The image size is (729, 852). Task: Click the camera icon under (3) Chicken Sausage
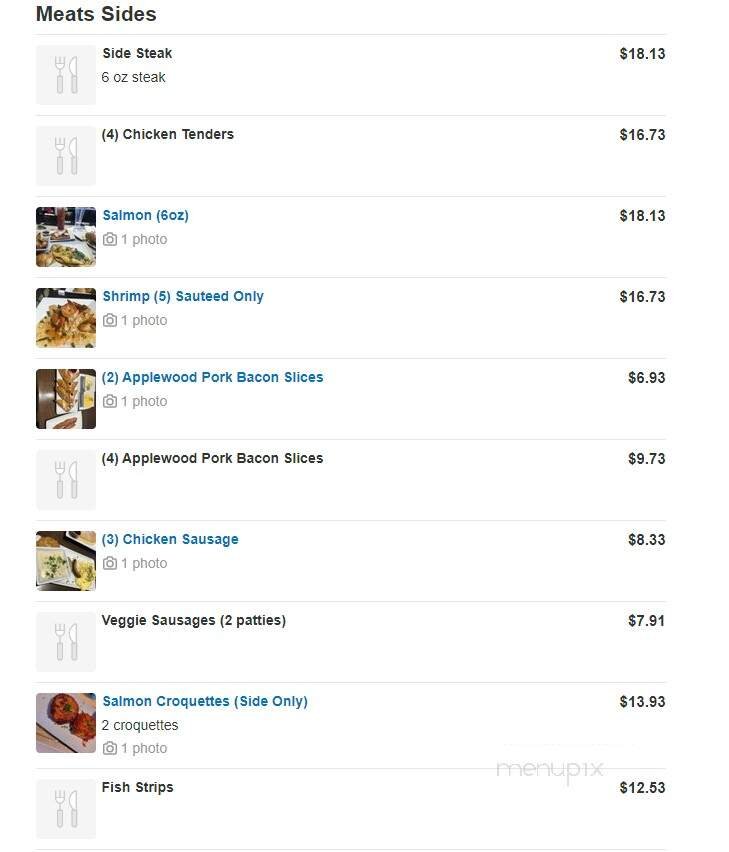[x=112, y=563]
